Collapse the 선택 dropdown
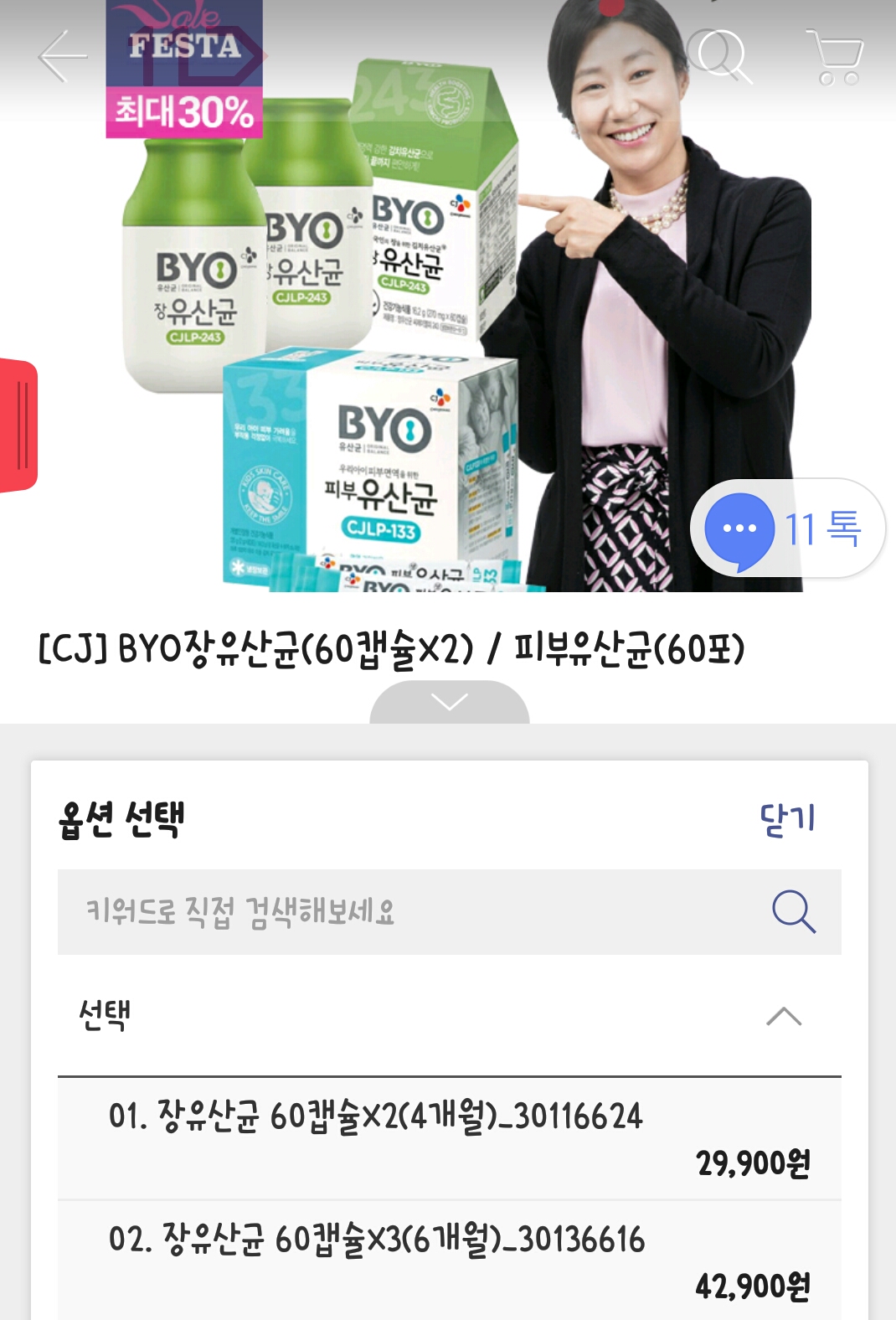 click(784, 1016)
